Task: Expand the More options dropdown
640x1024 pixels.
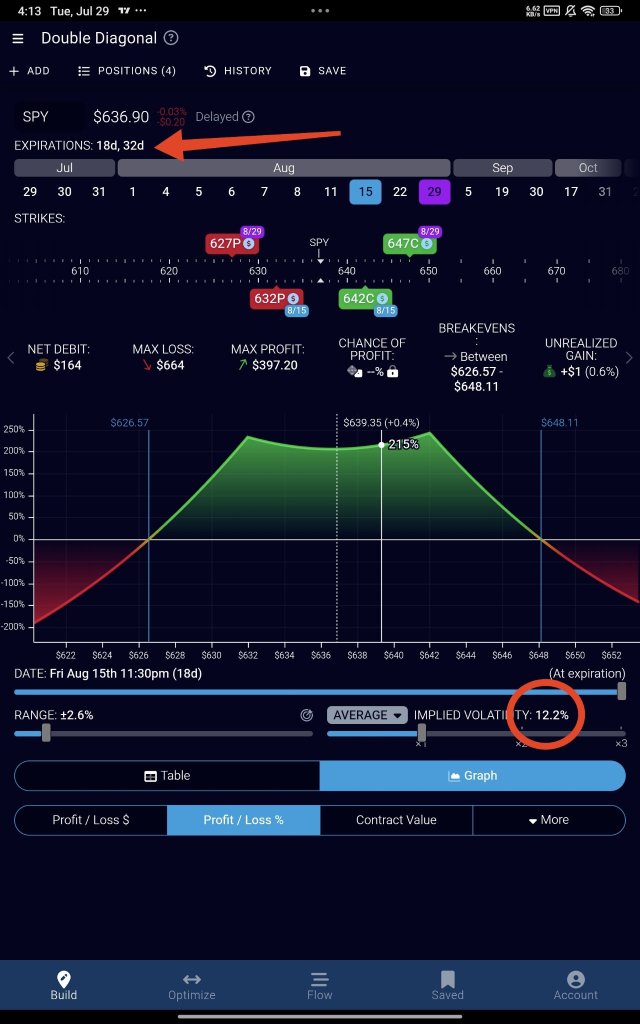Action: click(548, 820)
